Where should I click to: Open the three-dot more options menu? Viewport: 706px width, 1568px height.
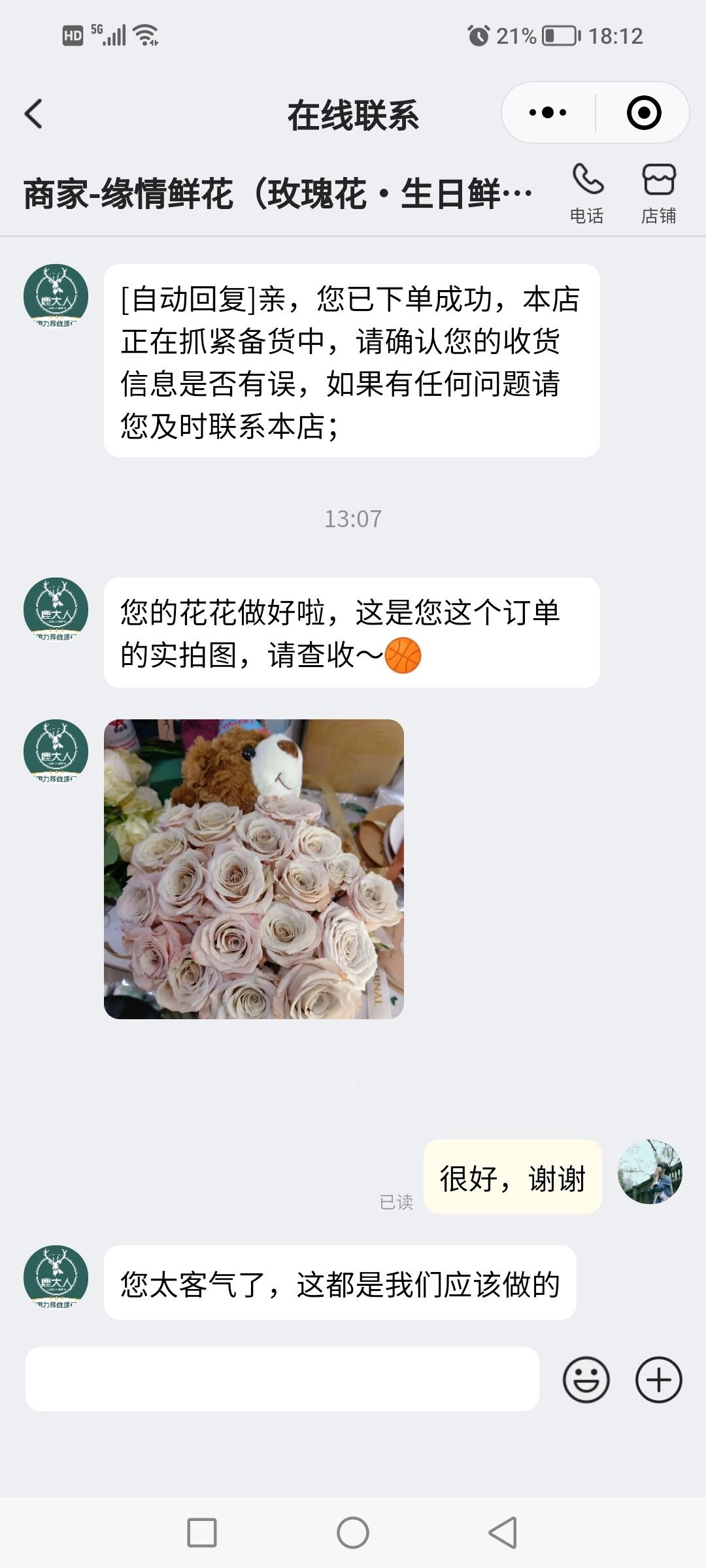548,111
